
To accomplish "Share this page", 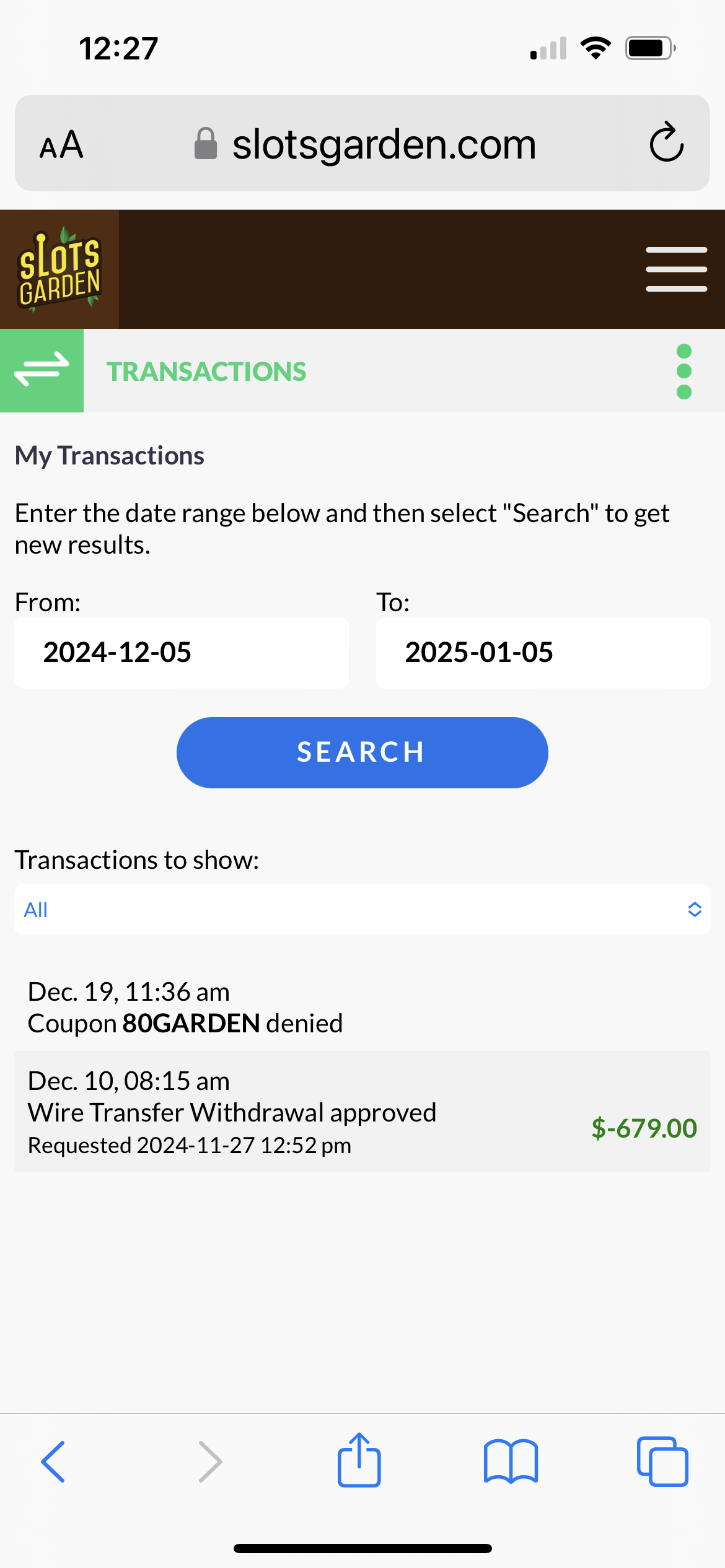I will point(359,1460).
